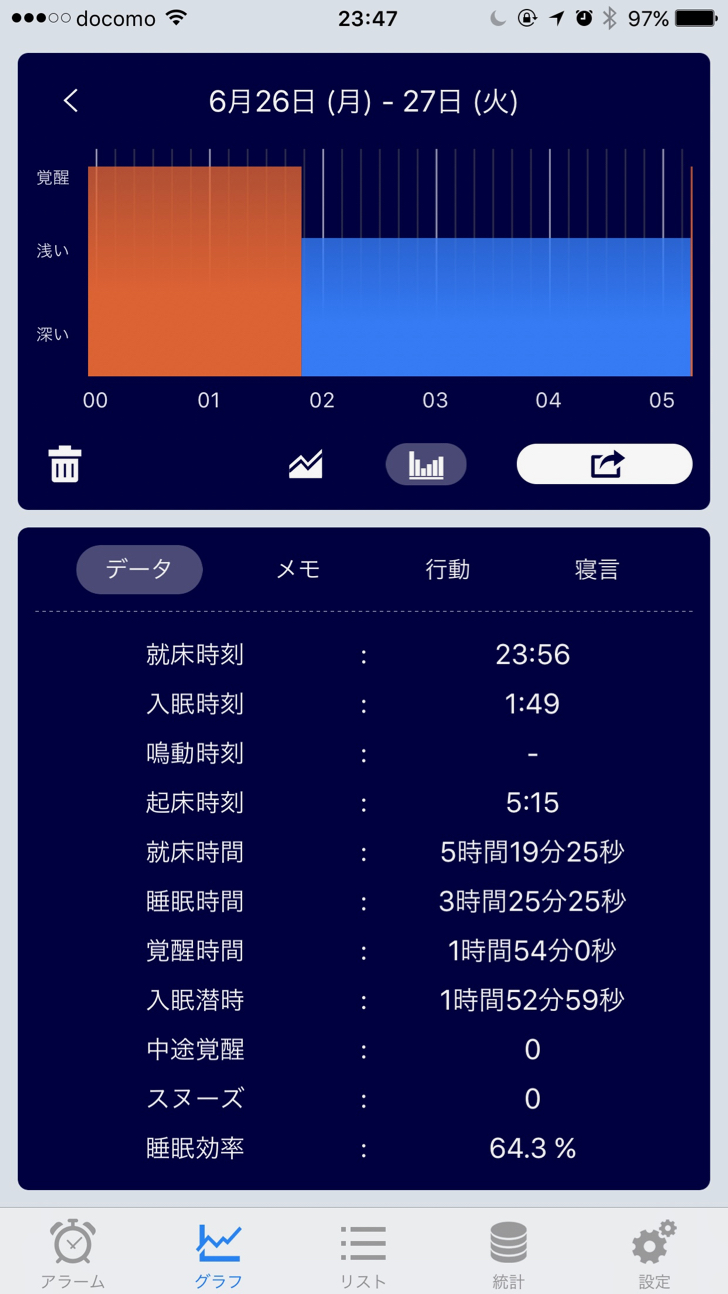Go to the アラーム tab
The image size is (728, 1294).
click(x=73, y=1253)
